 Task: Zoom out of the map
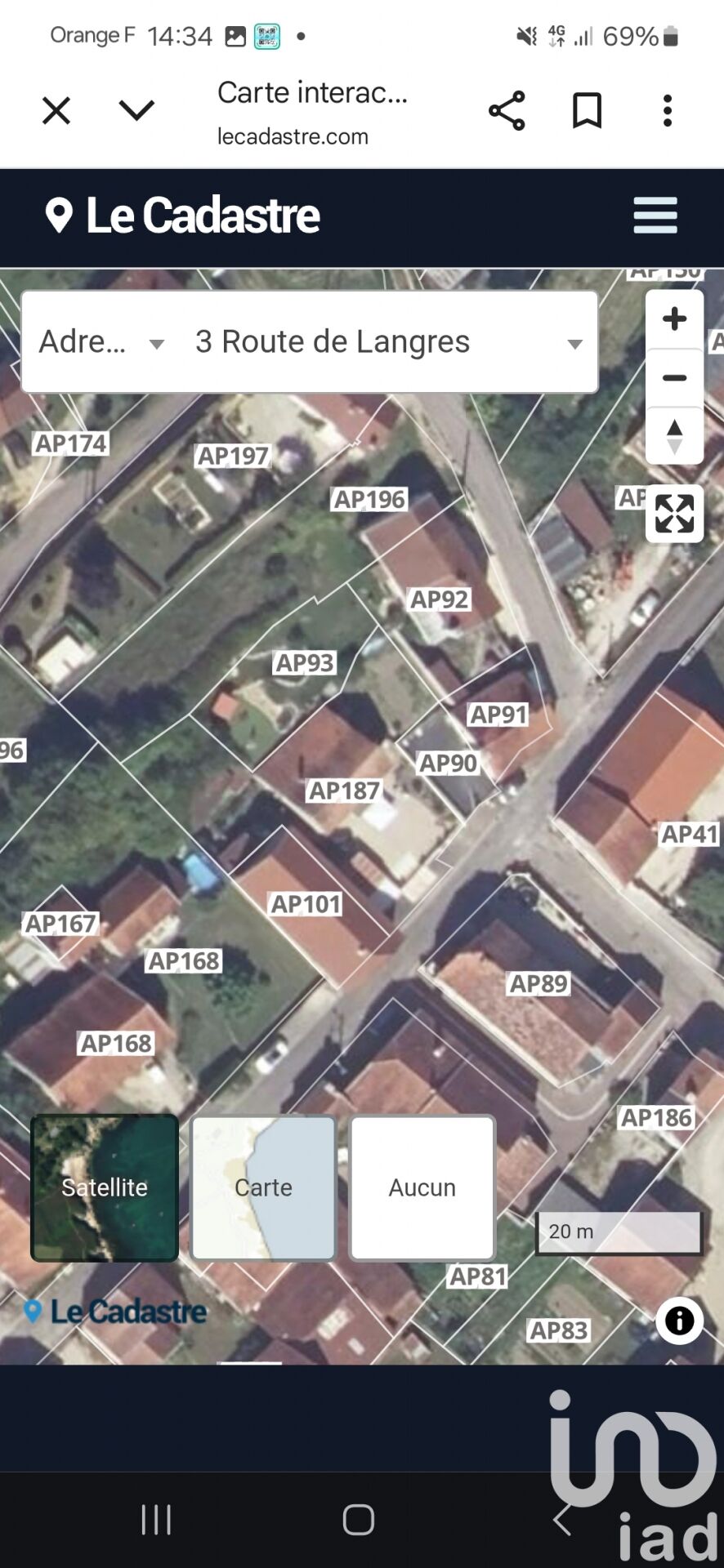(x=674, y=378)
